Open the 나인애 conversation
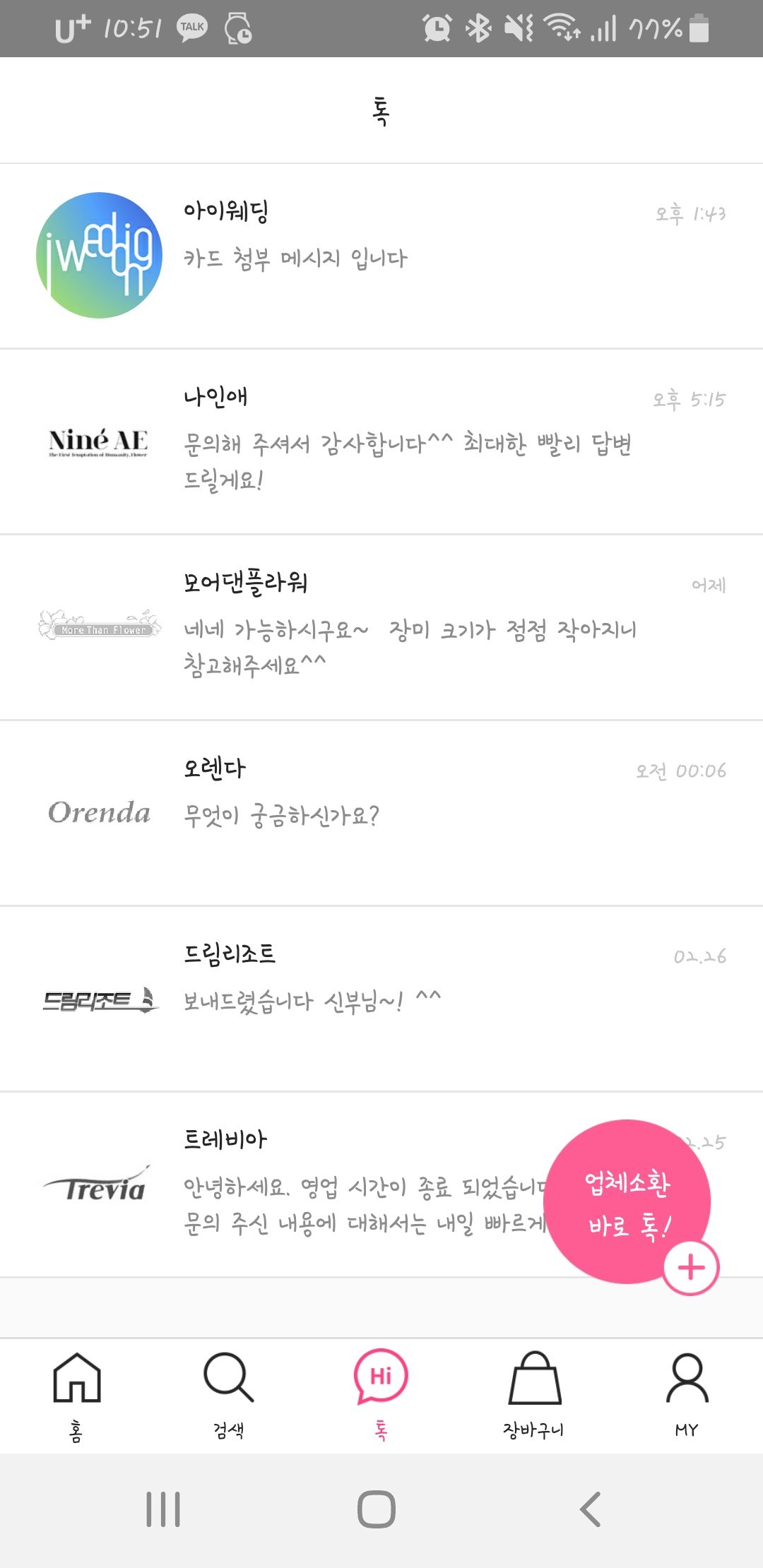The height and width of the screenshot is (1568, 763). coord(381,441)
